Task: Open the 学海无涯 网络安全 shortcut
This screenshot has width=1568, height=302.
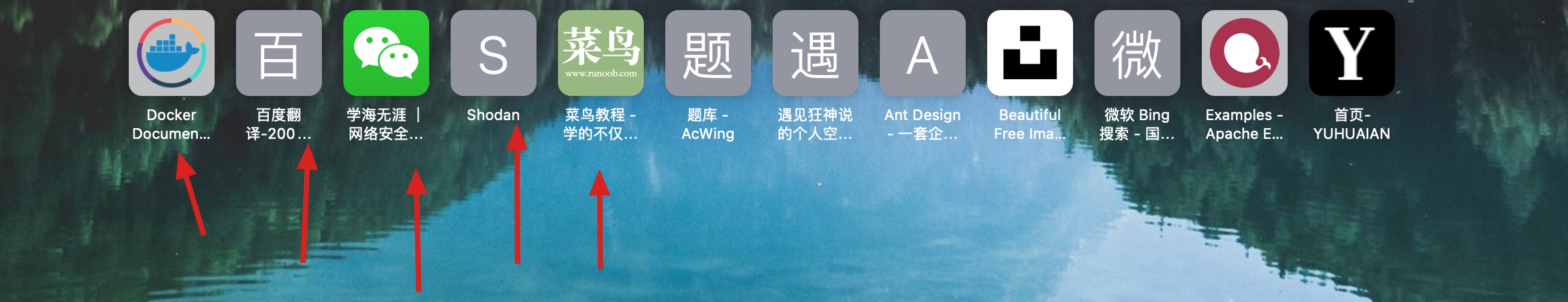Action: coord(386,54)
